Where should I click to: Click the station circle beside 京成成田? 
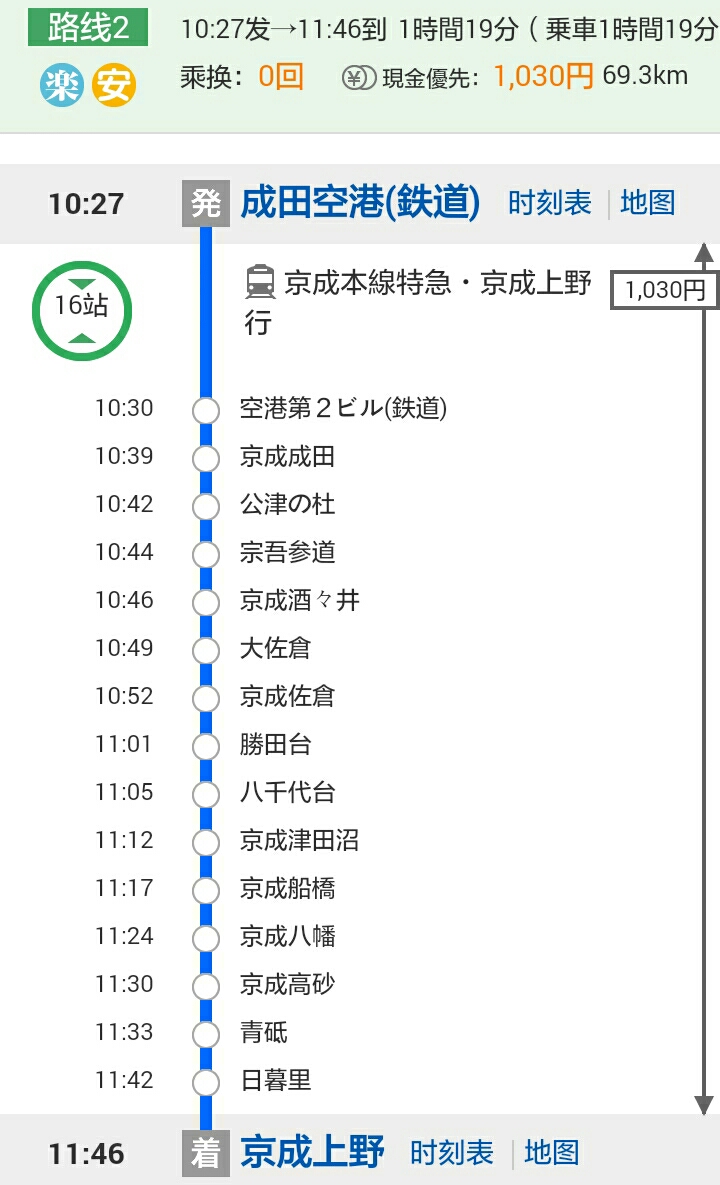click(205, 458)
